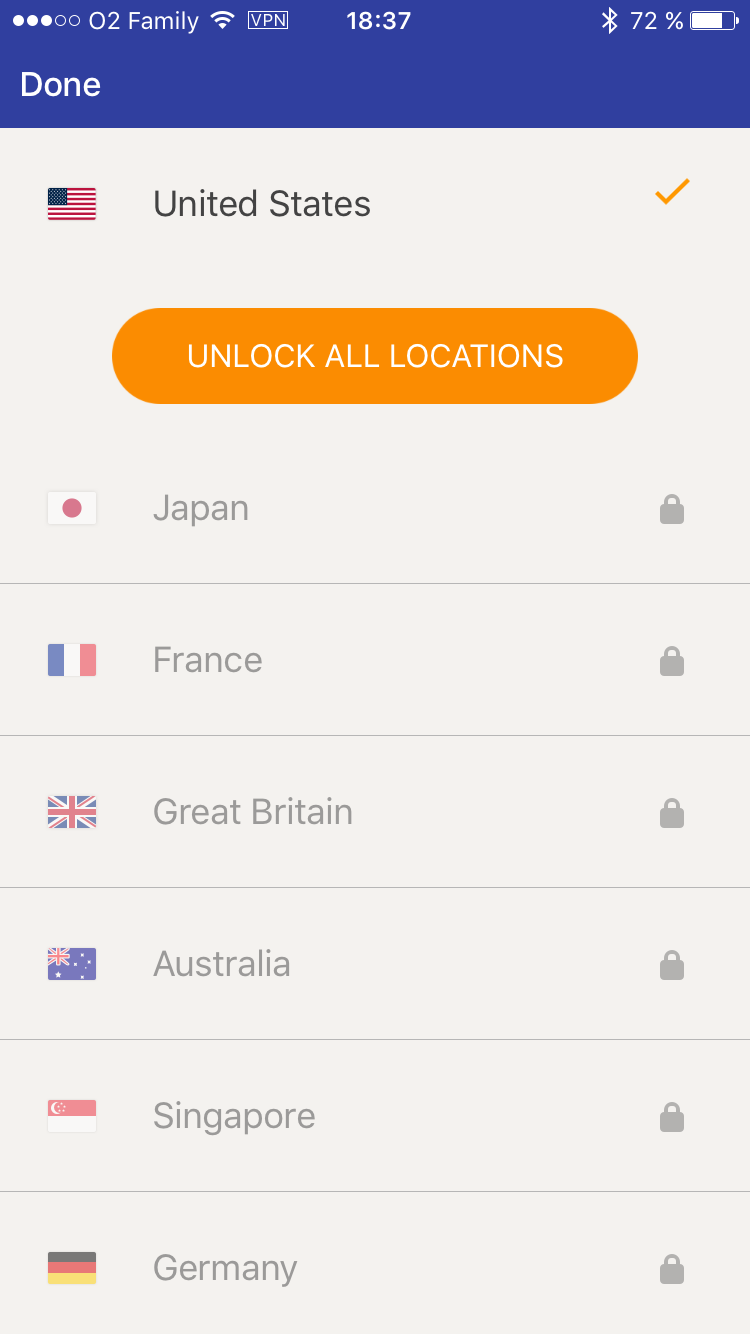This screenshot has height=1334, width=750.
Task: Select the Germany location row
Action: (225, 1268)
